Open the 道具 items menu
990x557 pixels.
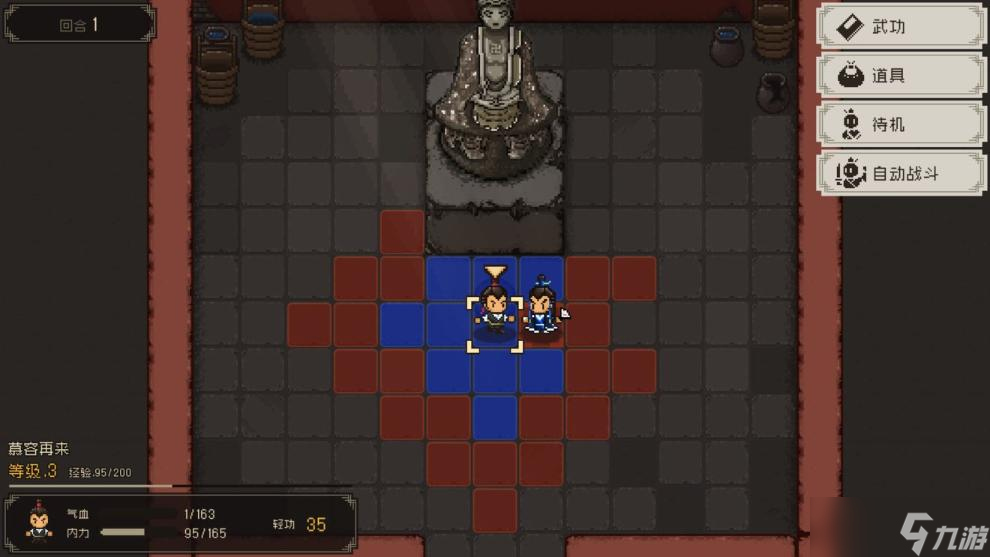(x=901, y=76)
